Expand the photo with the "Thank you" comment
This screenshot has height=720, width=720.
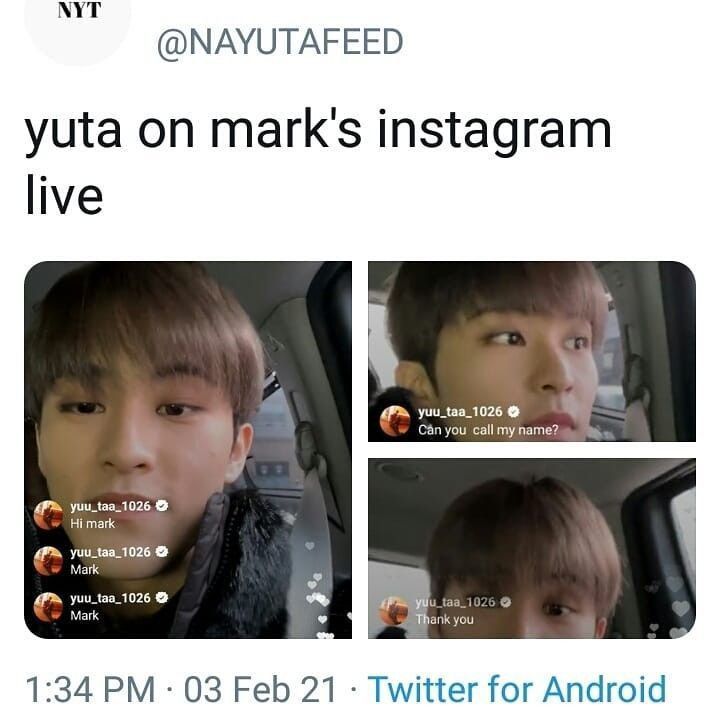(x=531, y=548)
